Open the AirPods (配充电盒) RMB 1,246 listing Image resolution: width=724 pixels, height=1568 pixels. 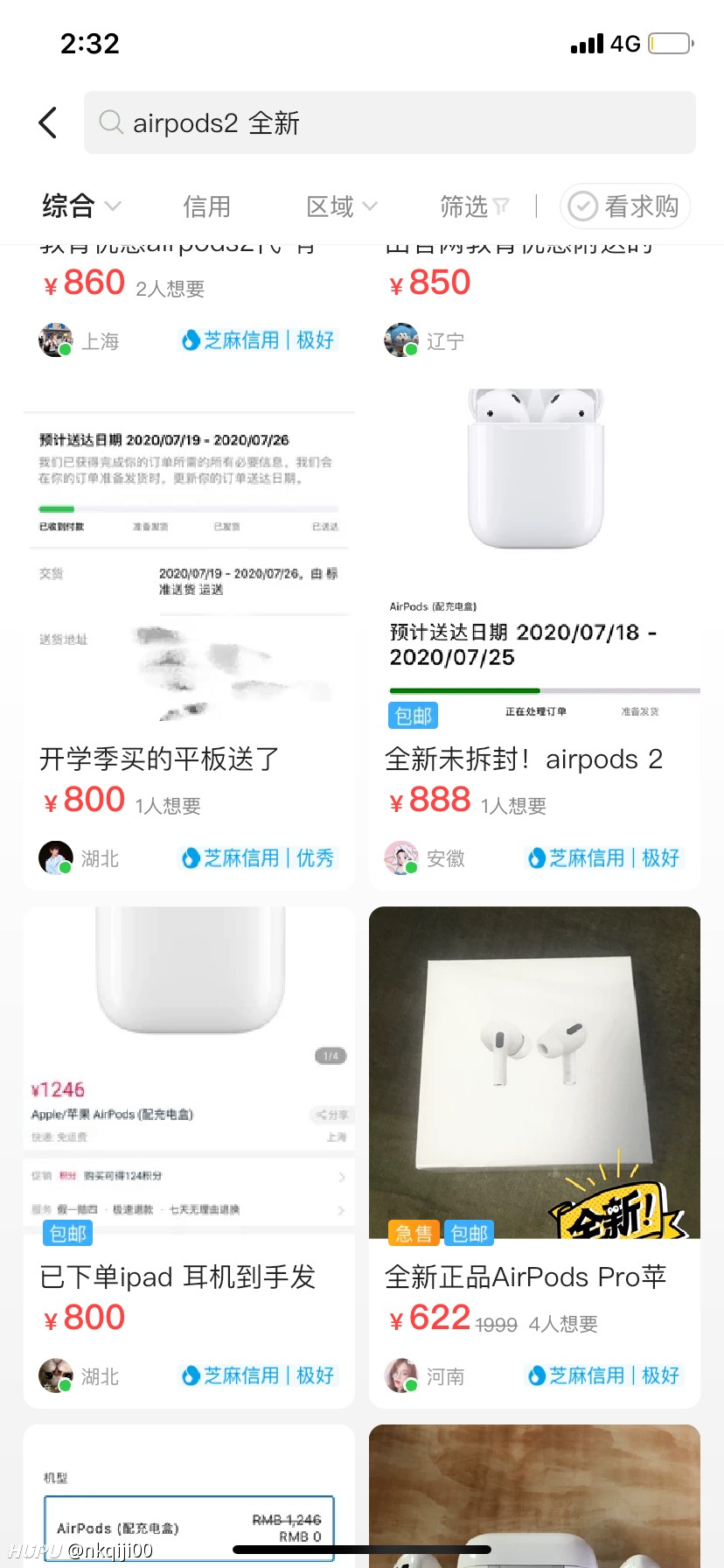coord(189,1496)
